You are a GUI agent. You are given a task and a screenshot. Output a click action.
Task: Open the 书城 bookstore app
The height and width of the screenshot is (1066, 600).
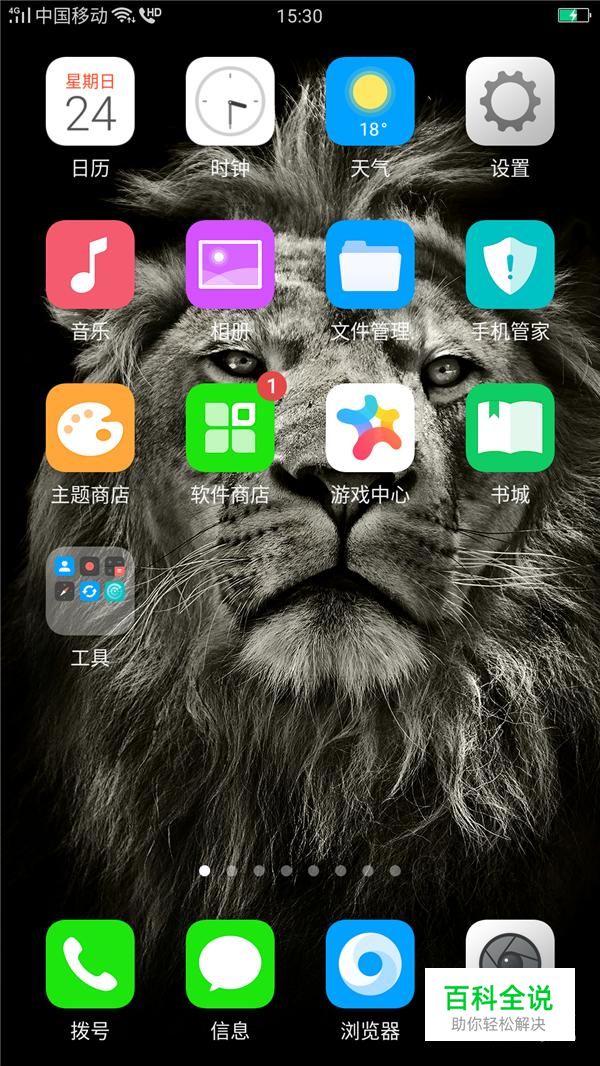tap(510, 427)
